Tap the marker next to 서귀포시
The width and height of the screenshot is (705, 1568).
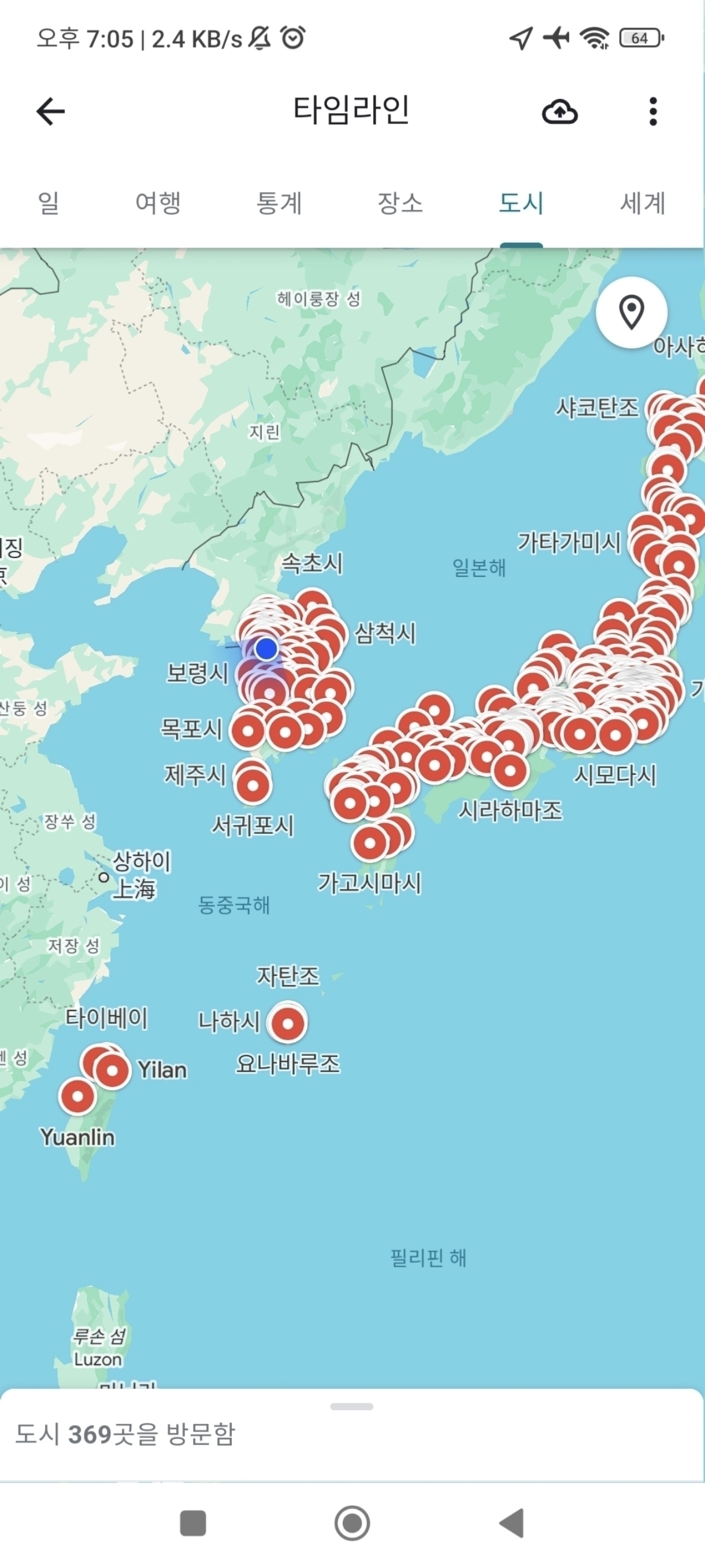click(253, 785)
